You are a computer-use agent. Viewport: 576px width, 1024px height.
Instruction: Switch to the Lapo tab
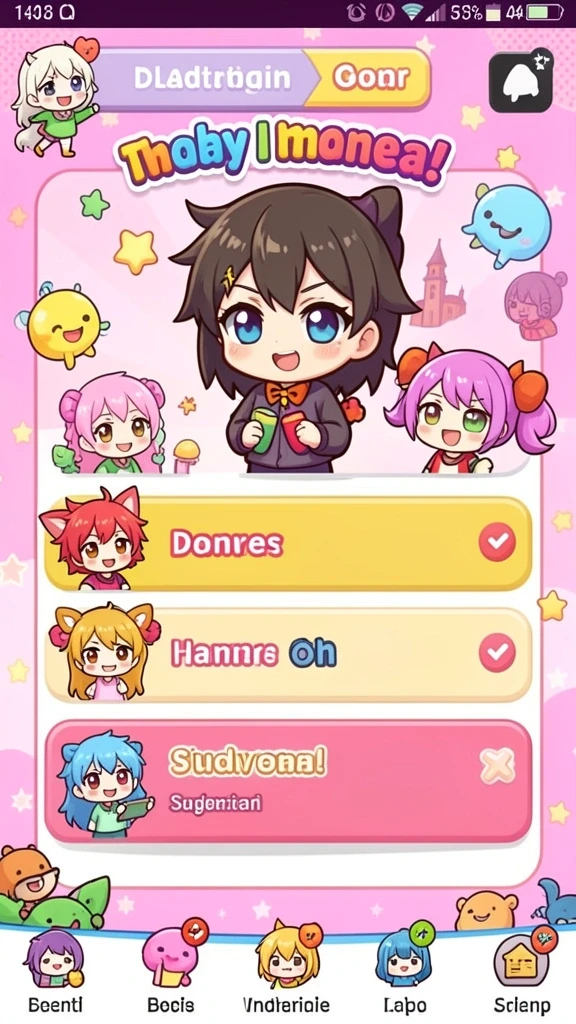coord(405,973)
